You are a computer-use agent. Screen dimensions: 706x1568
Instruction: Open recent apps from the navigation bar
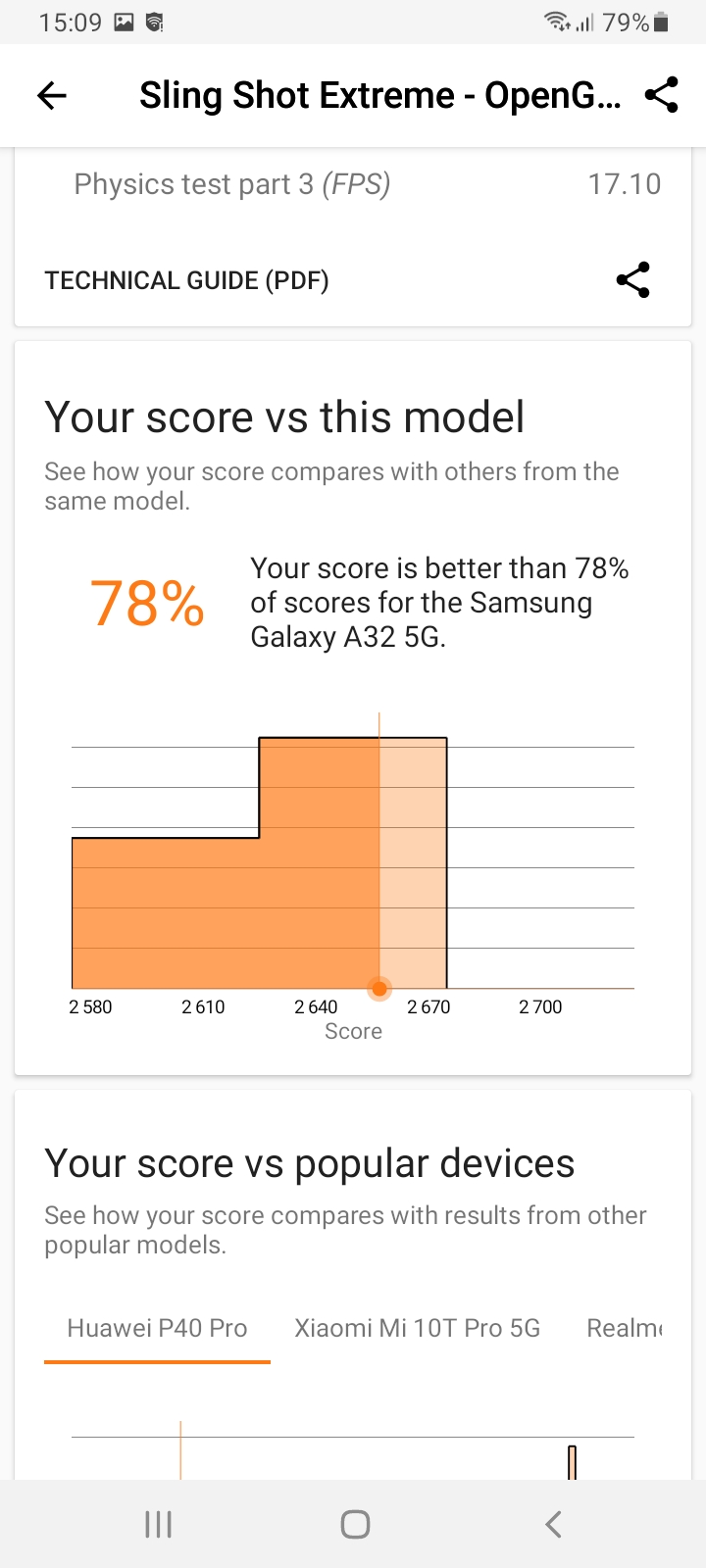158,1524
